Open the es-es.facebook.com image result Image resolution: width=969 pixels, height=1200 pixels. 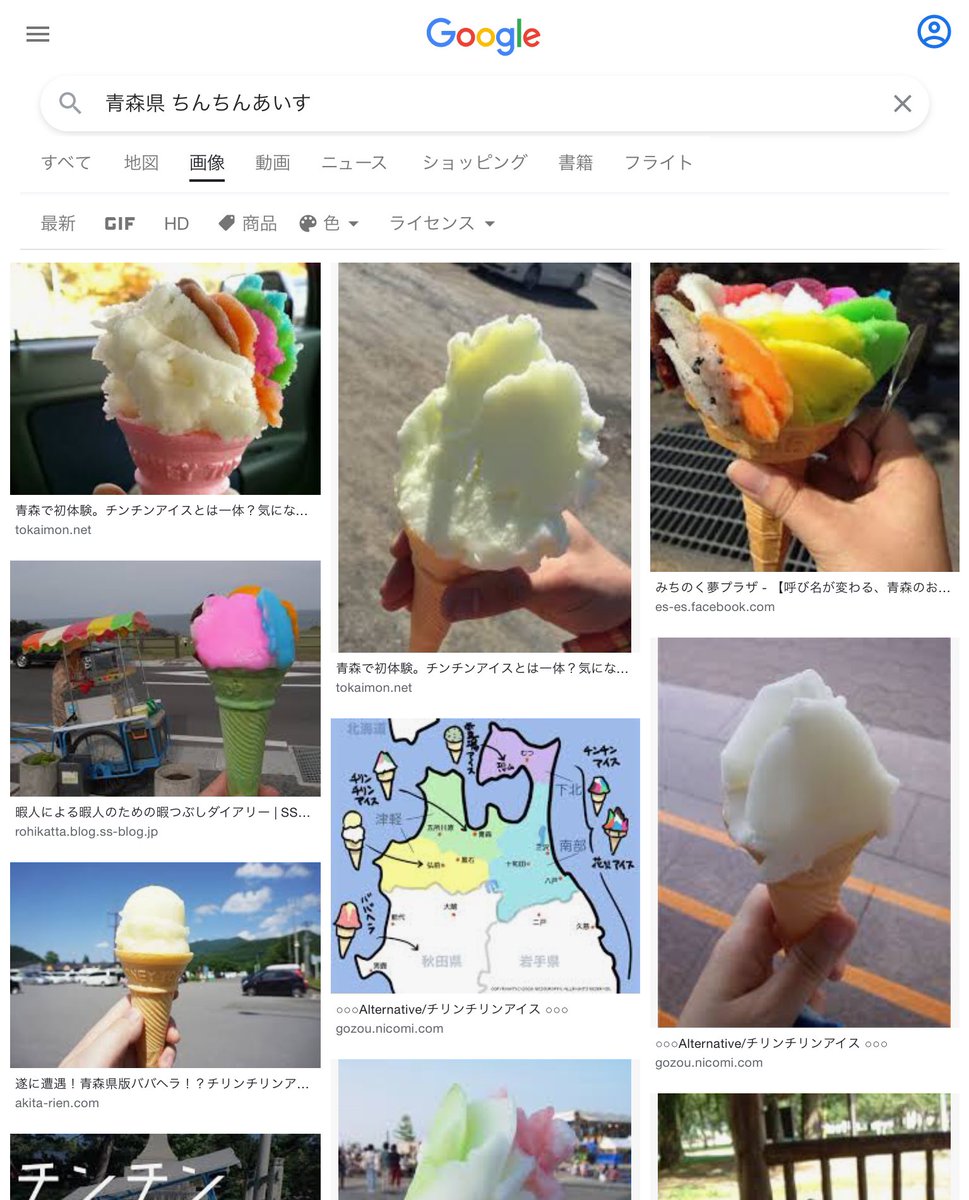pos(804,417)
